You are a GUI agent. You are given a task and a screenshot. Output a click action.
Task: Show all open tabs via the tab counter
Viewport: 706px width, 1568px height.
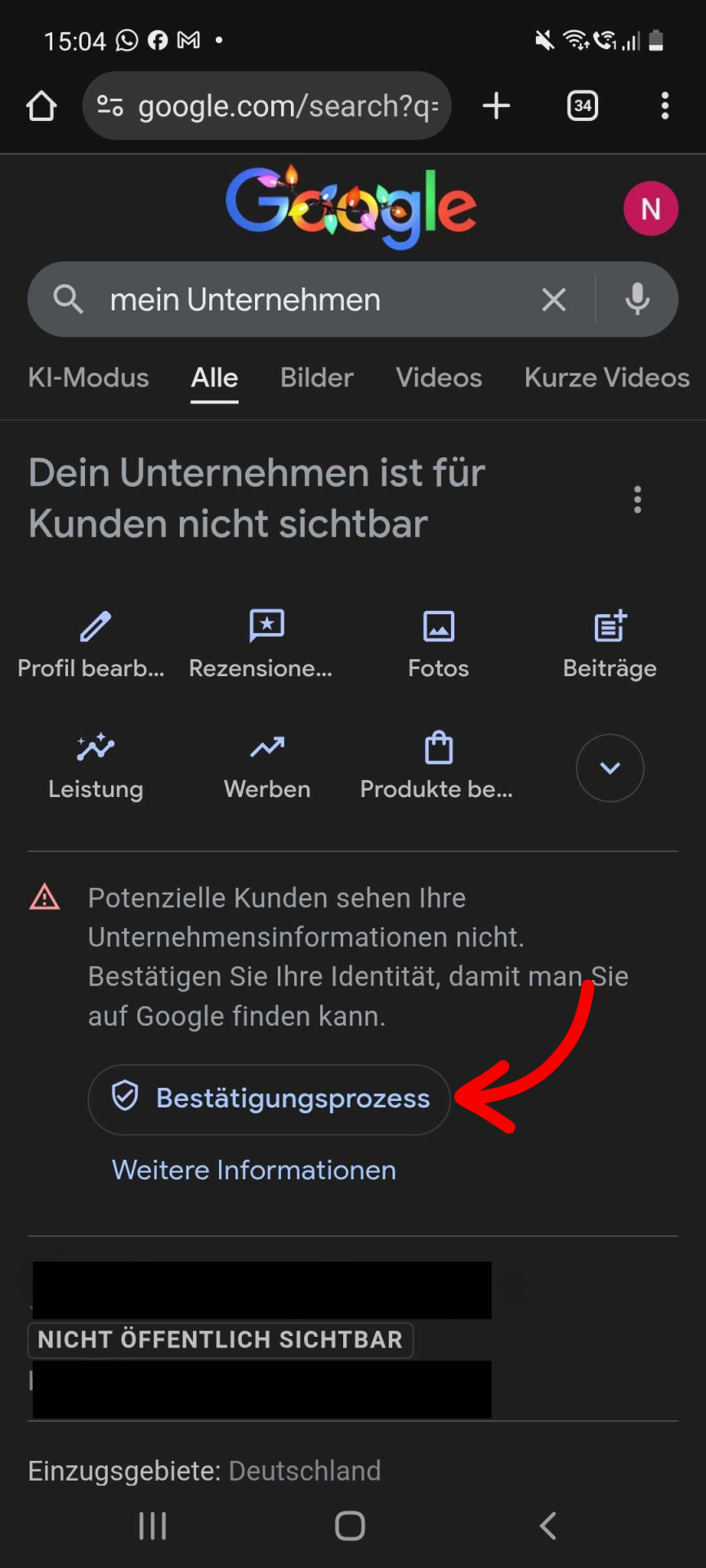tap(582, 105)
